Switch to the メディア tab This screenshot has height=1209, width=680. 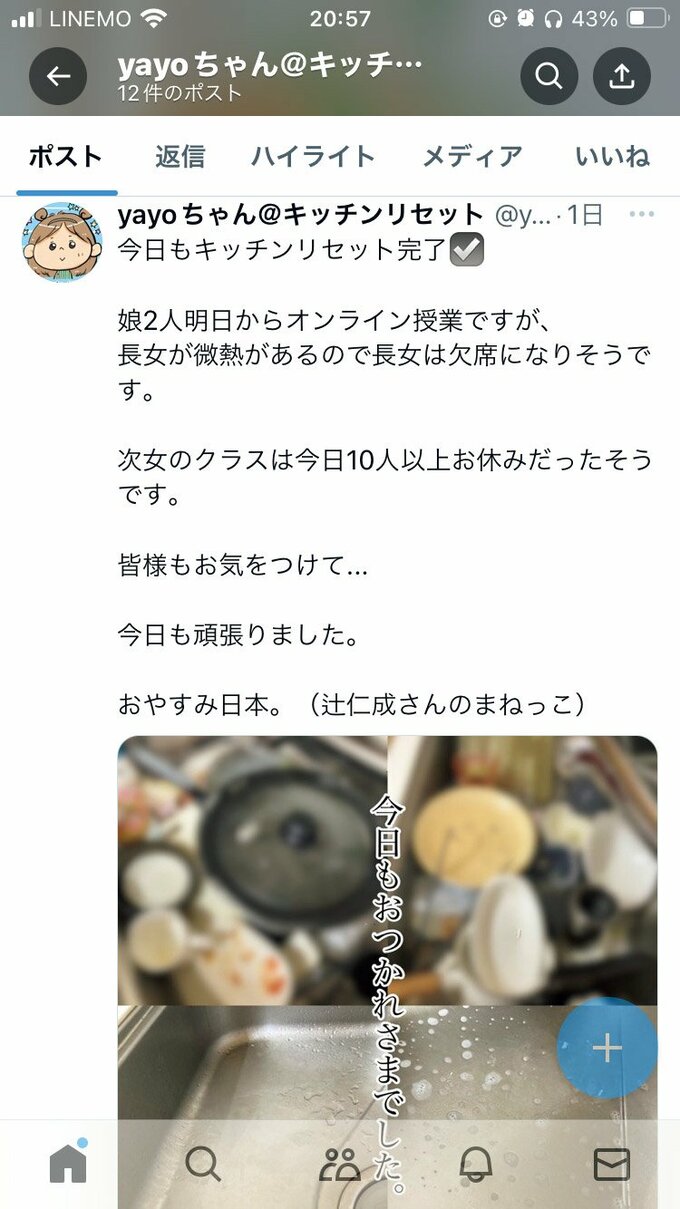pyautogui.click(x=472, y=156)
